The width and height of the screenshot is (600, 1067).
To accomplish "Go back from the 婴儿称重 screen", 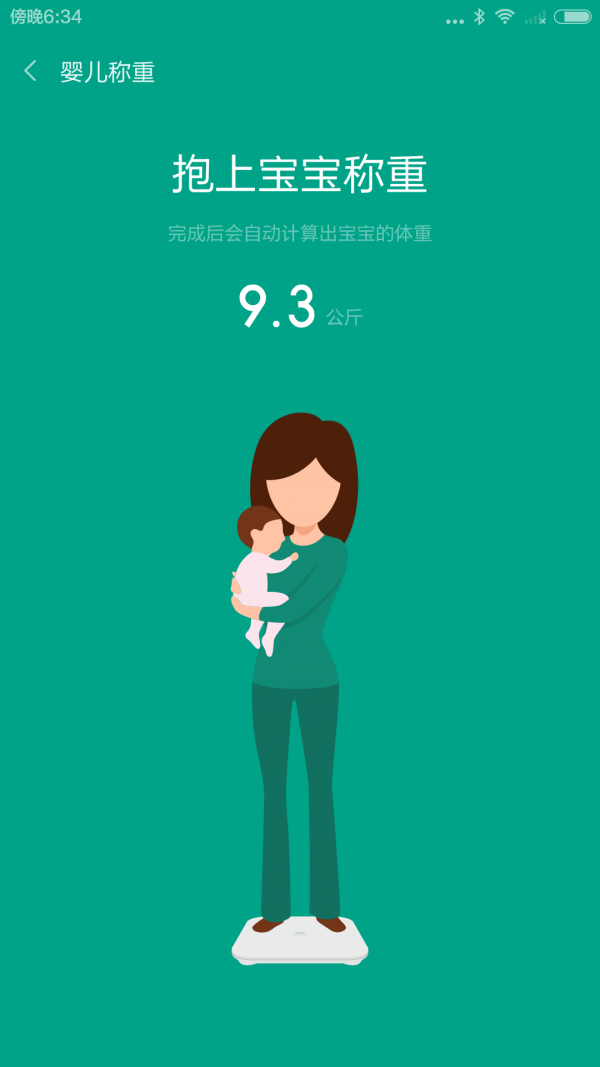I will pos(30,71).
